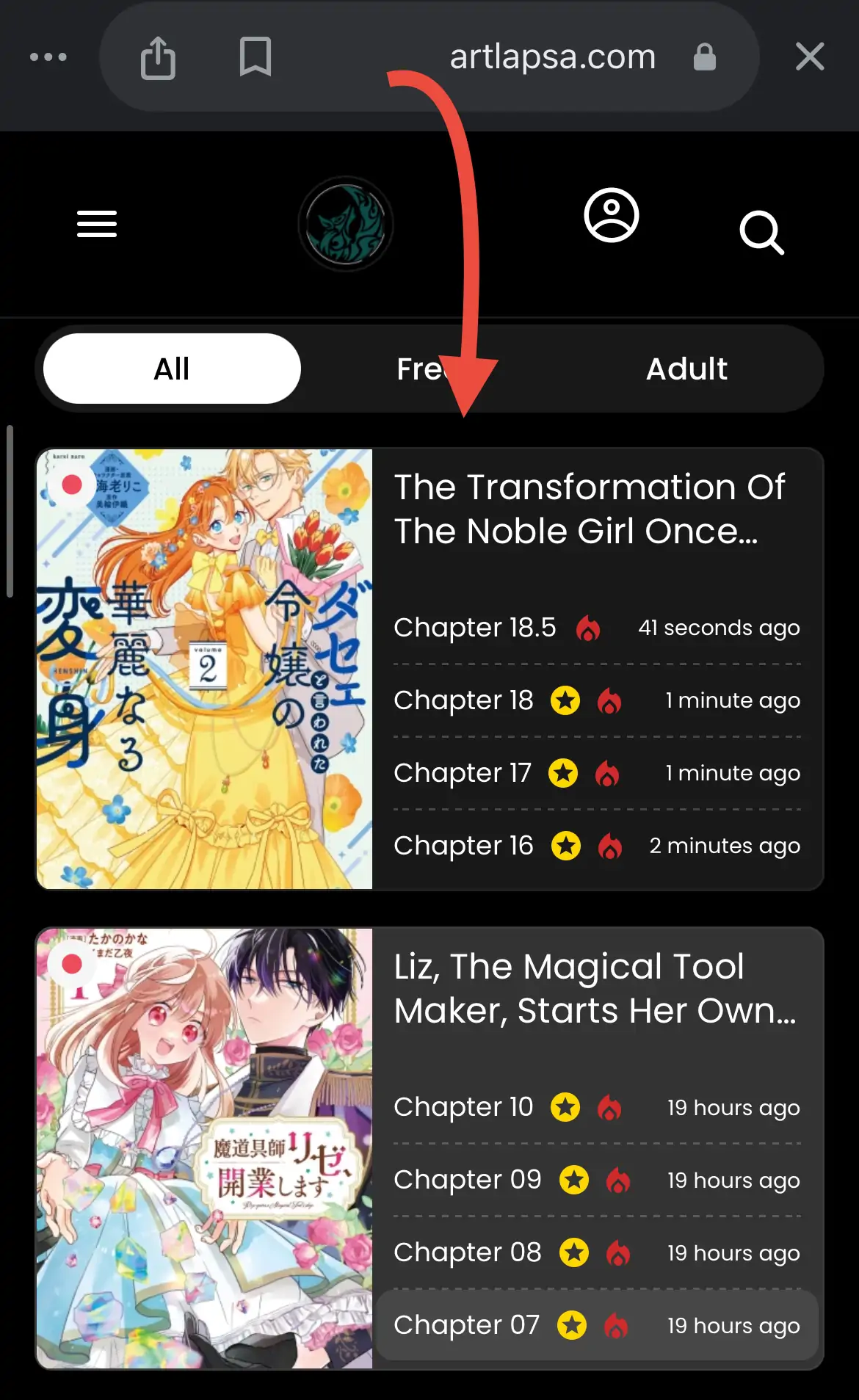Open The Transformation Of The Noble Girl title
Screen dimensions: 859x1400
pyautogui.click(x=590, y=509)
